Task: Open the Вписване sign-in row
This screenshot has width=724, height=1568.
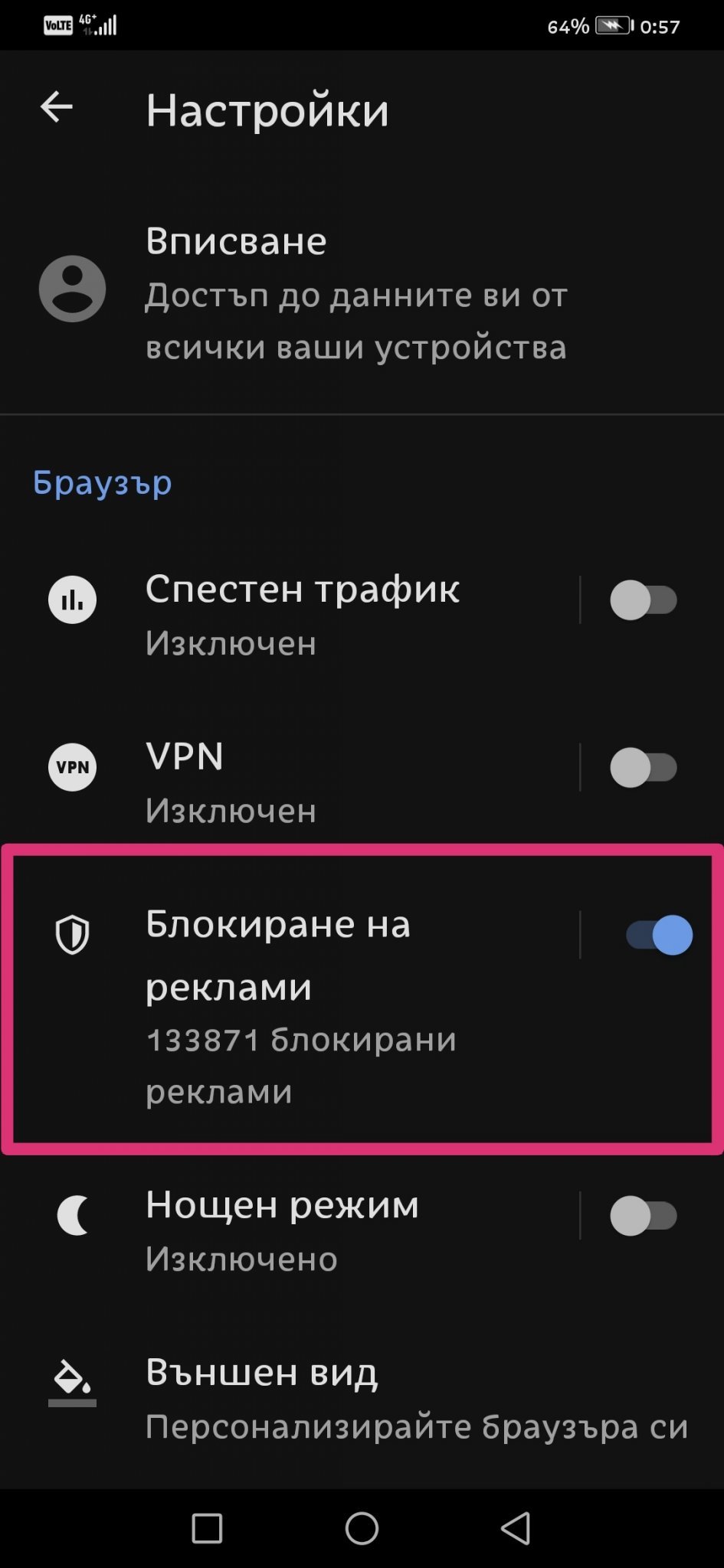Action: [362, 292]
